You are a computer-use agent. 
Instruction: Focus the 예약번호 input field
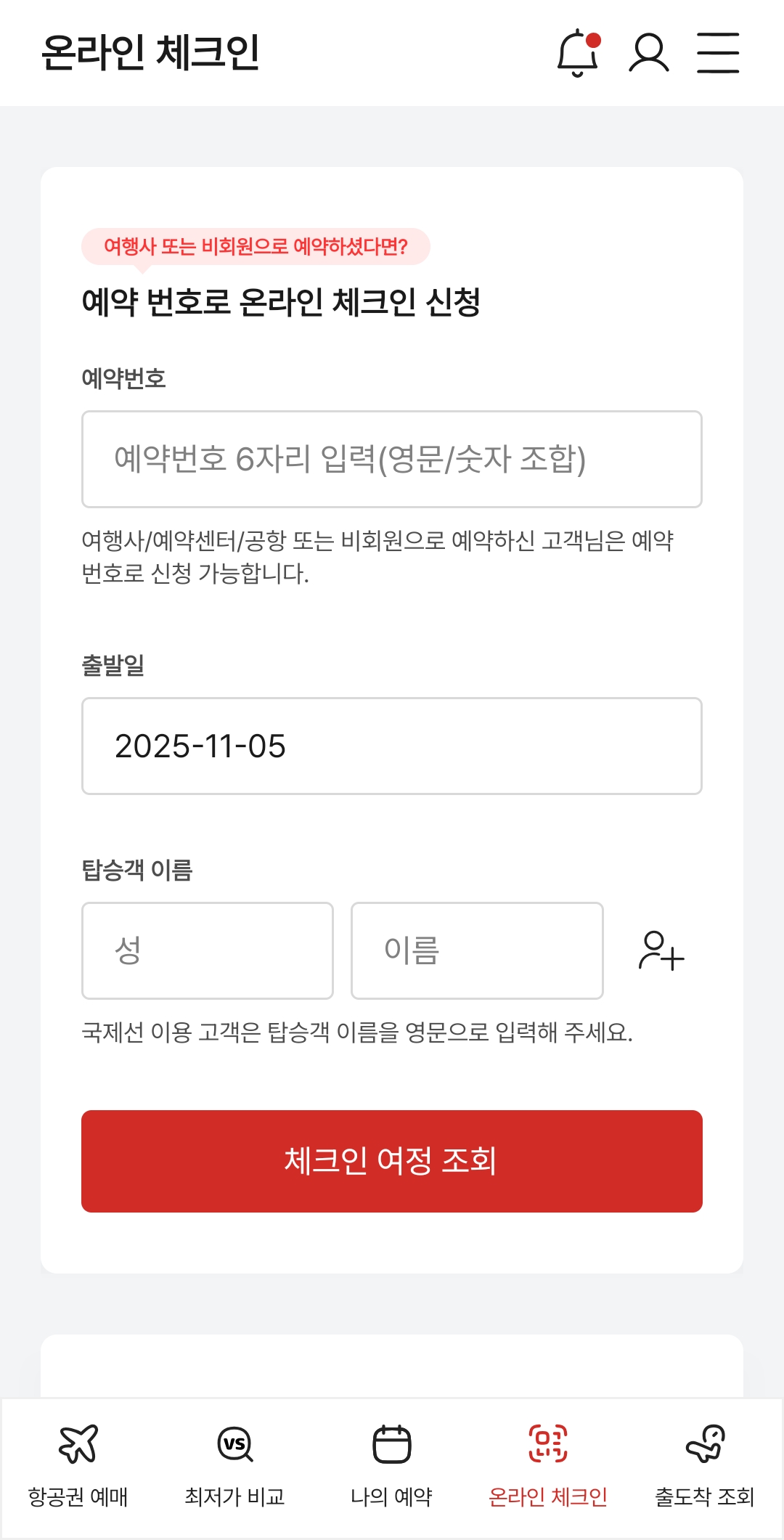pyautogui.click(x=392, y=459)
